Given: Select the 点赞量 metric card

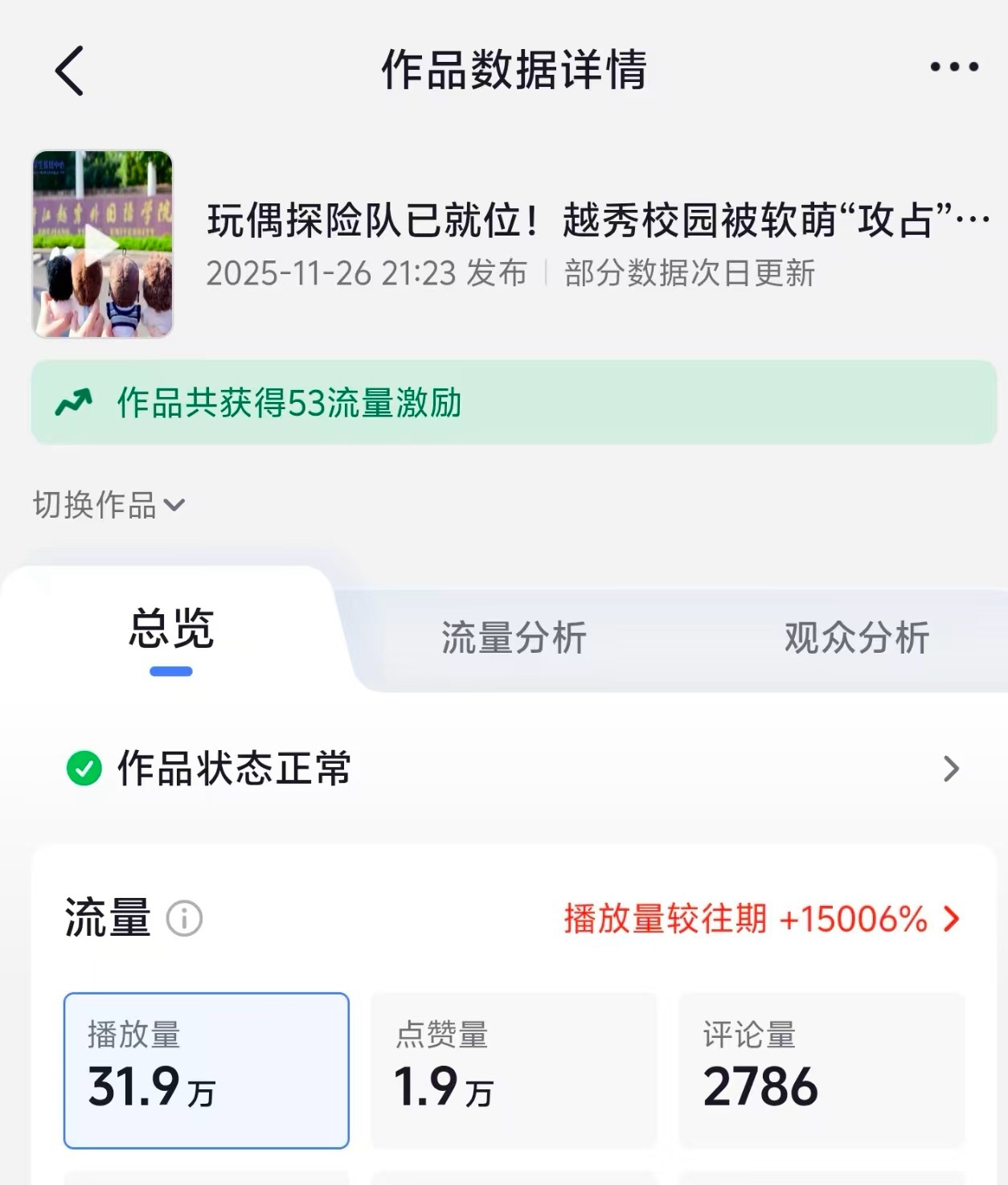Looking at the screenshot, I should (514, 1071).
